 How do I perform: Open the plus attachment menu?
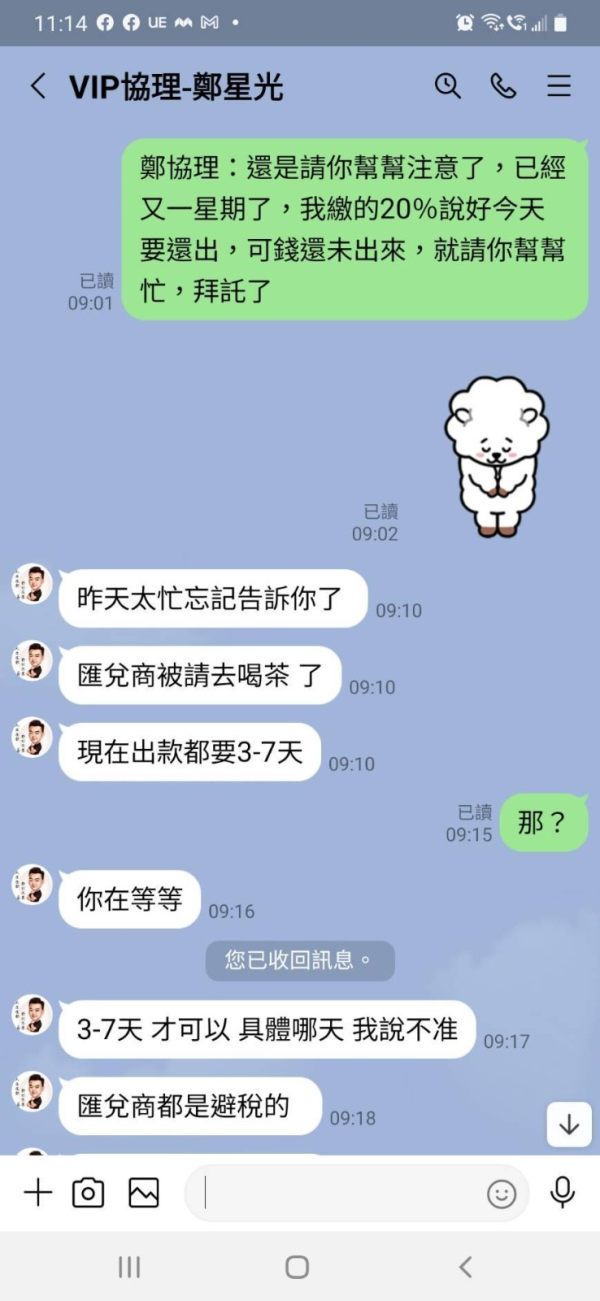coord(37,1192)
